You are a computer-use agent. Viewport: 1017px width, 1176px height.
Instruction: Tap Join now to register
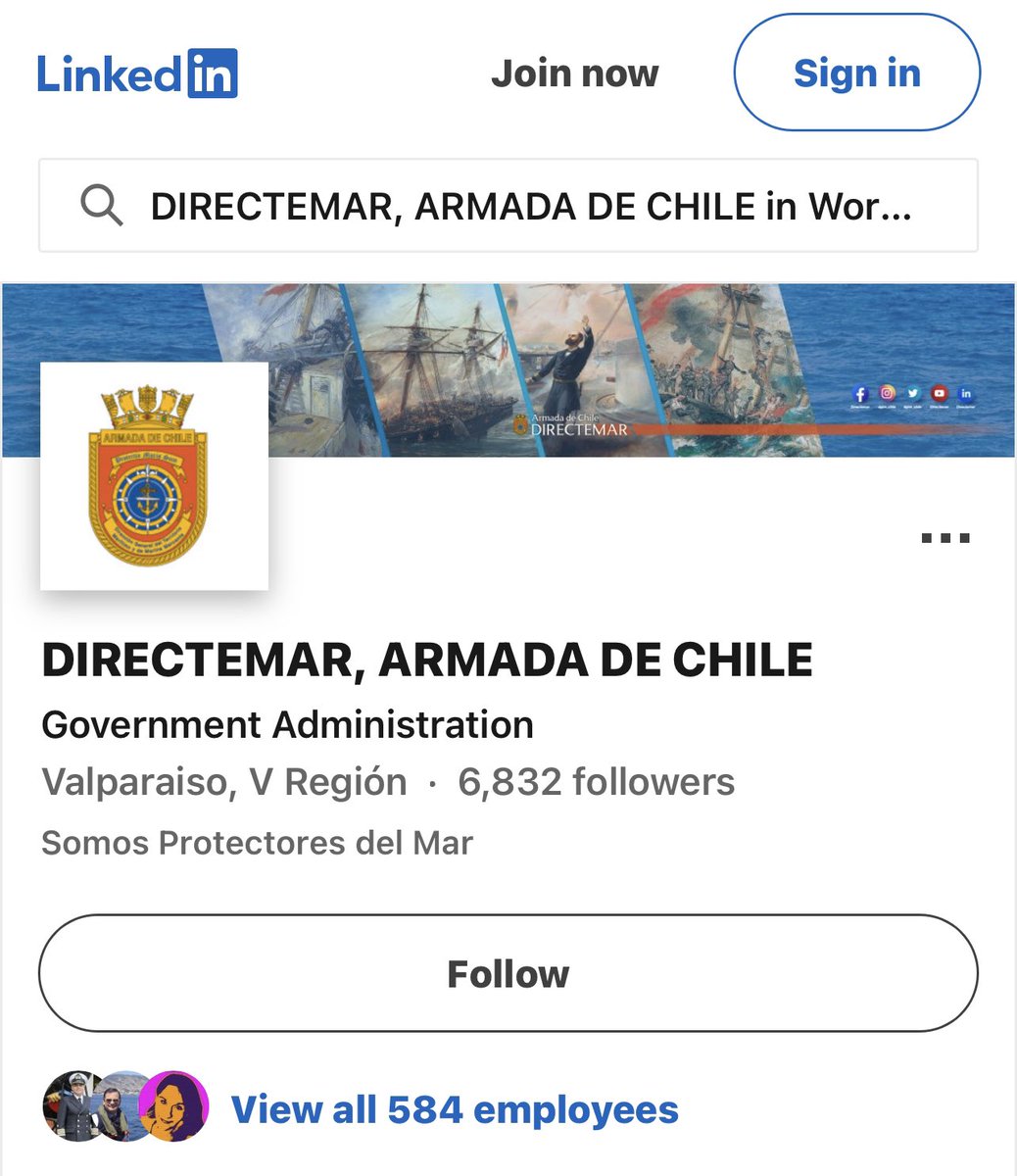575,73
